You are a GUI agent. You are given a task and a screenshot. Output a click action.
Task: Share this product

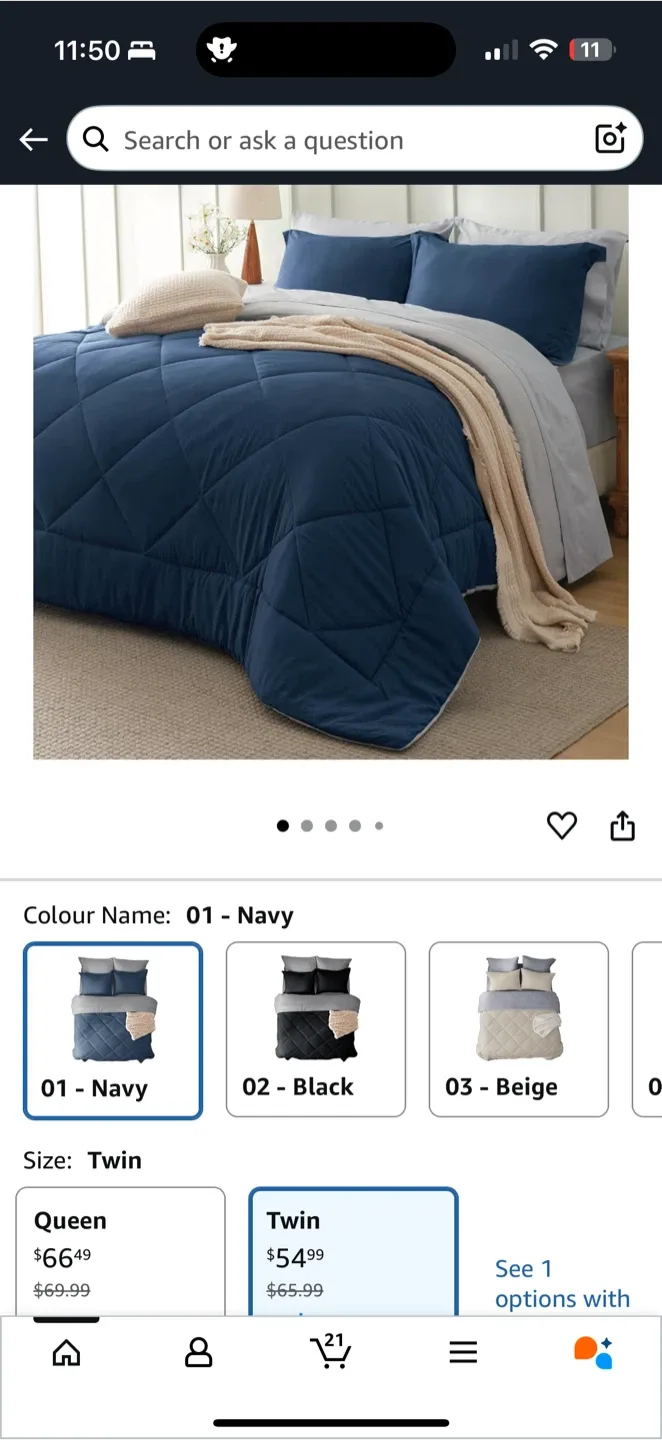point(622,826)
